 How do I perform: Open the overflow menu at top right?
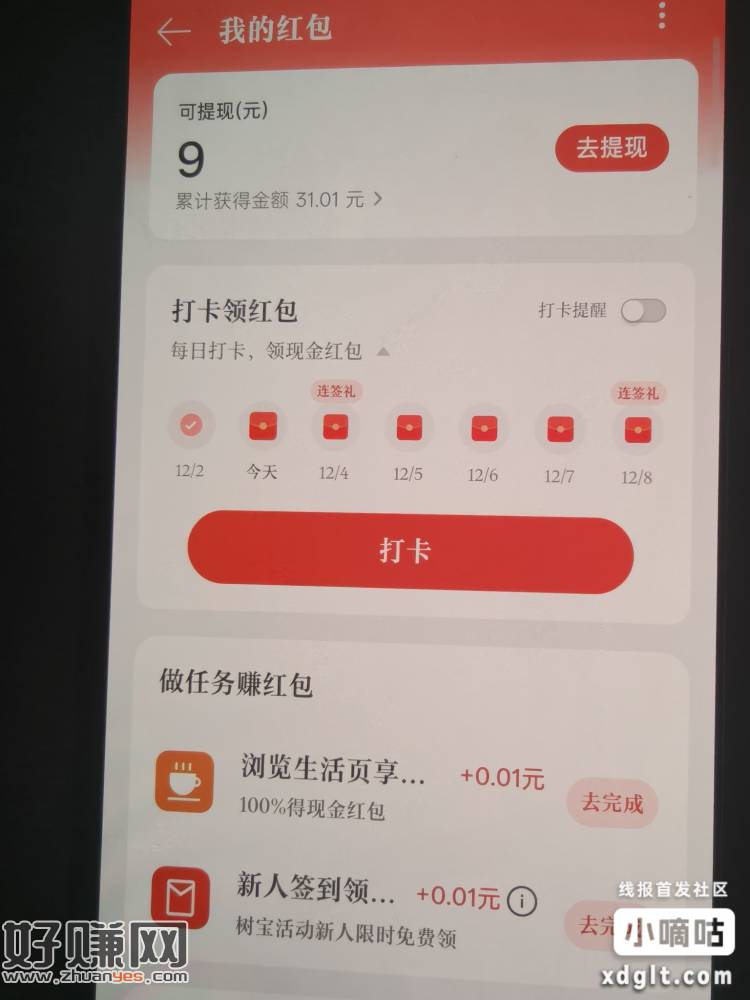661,16
